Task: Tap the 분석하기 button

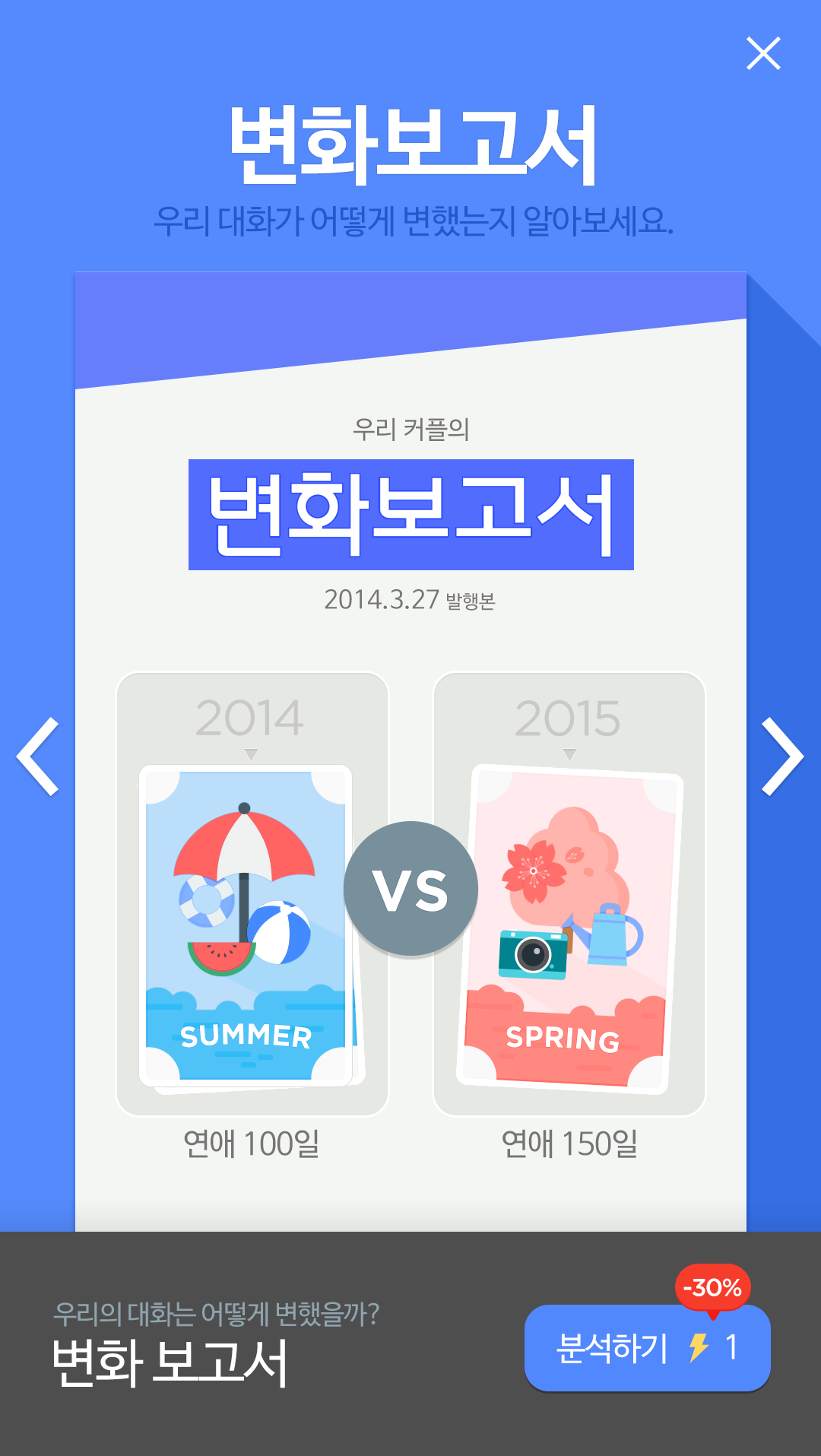Action: tap(647, 1348)
